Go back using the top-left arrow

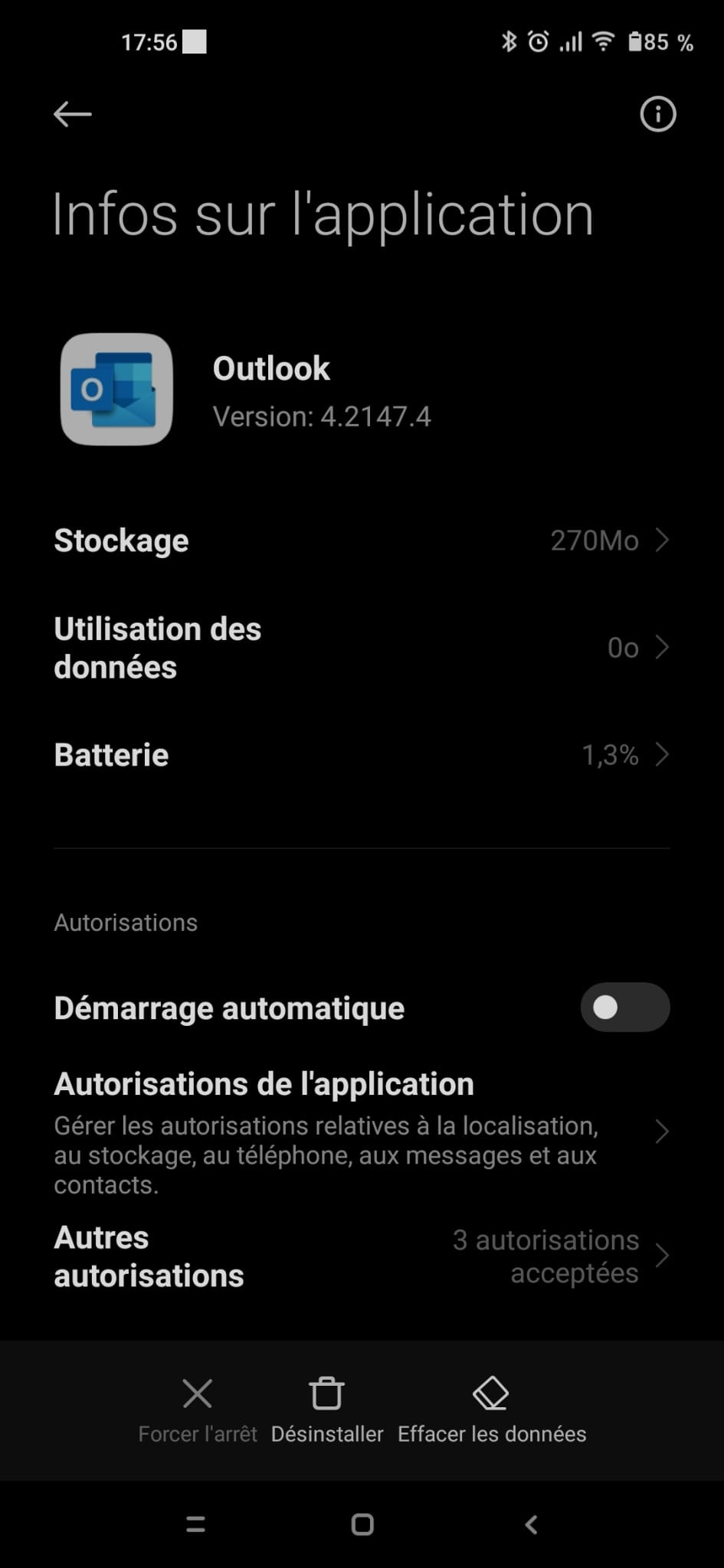coord(73,115)
